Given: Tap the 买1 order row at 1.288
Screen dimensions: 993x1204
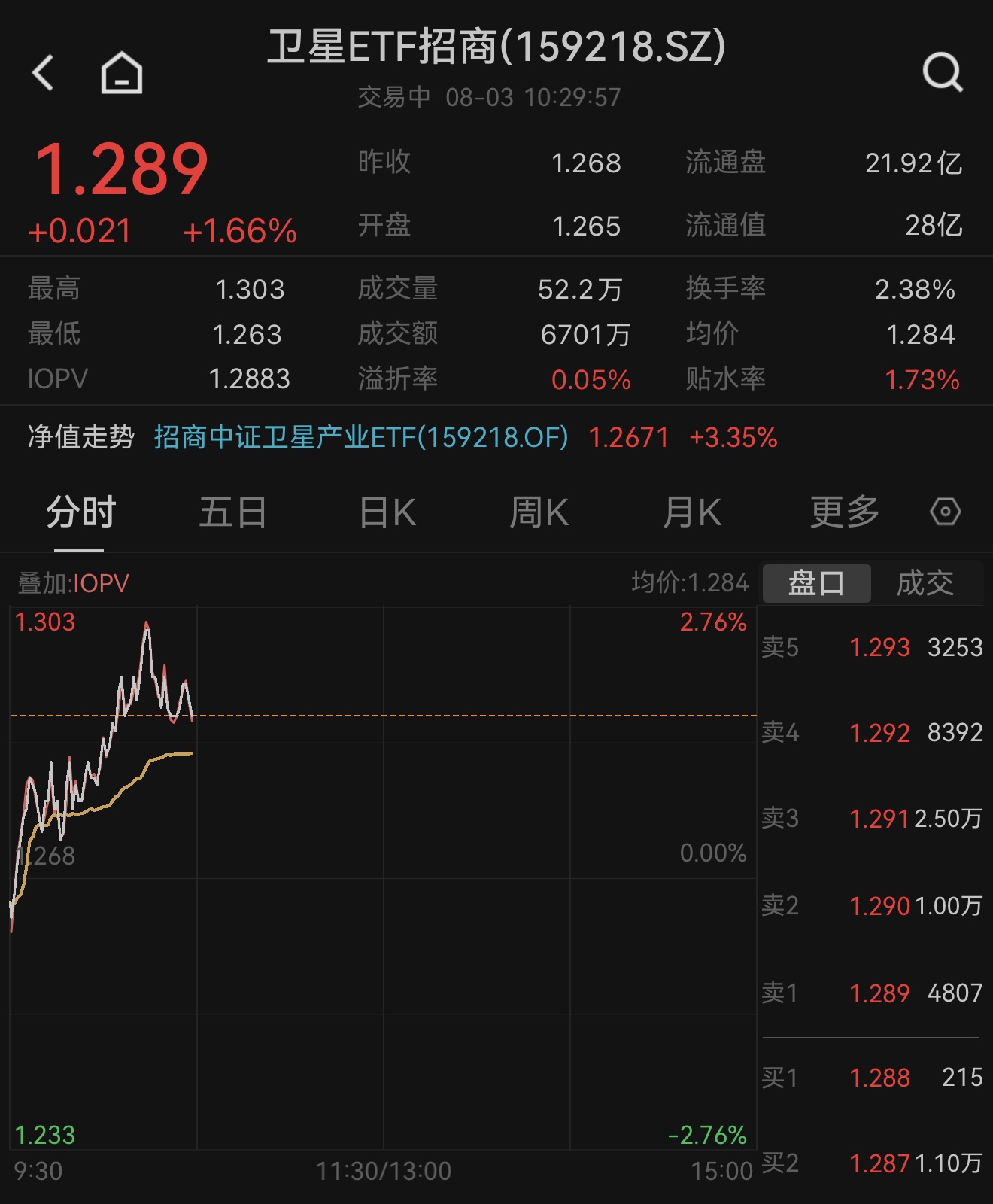Looking at the screenshot, I should point(872,1078).
